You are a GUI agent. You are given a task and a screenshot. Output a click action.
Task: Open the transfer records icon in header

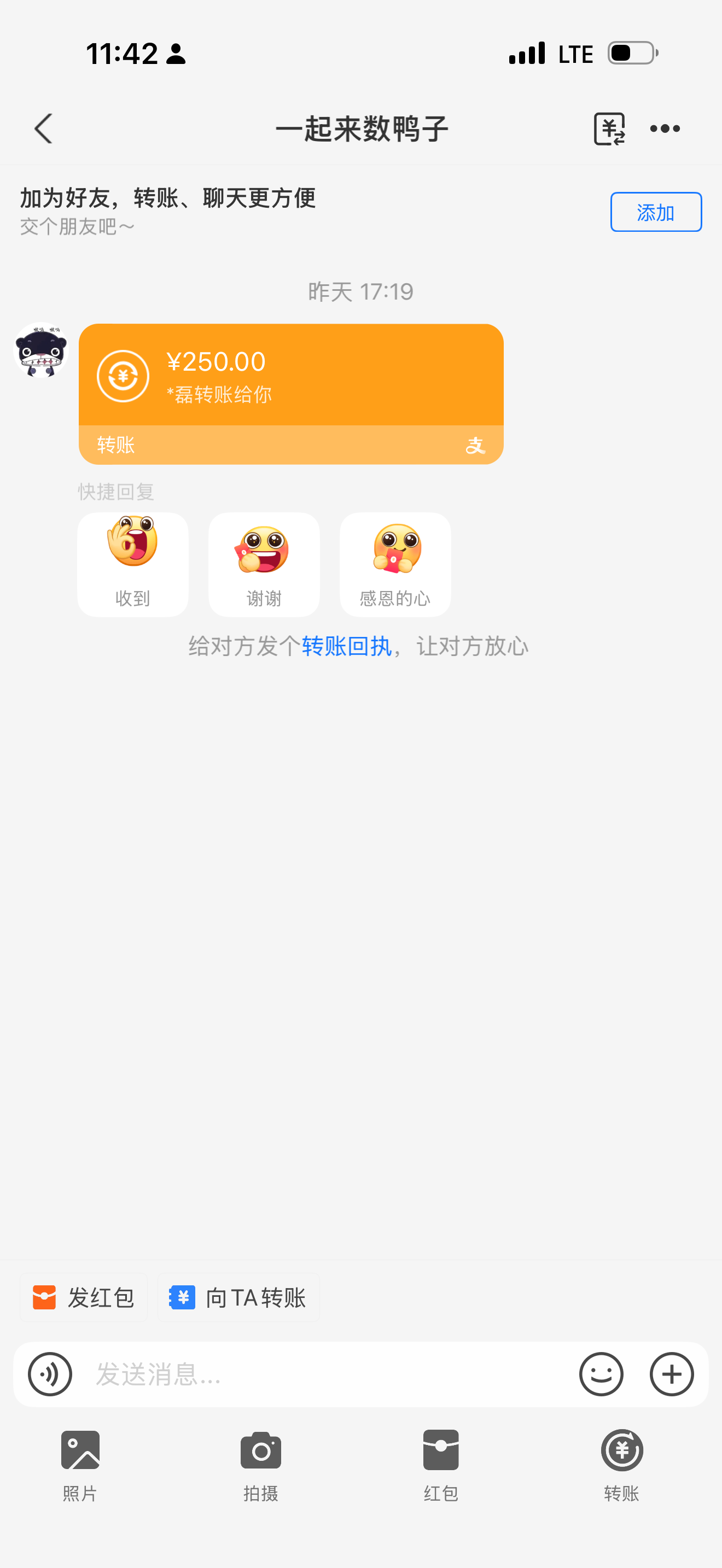point(609,128)
